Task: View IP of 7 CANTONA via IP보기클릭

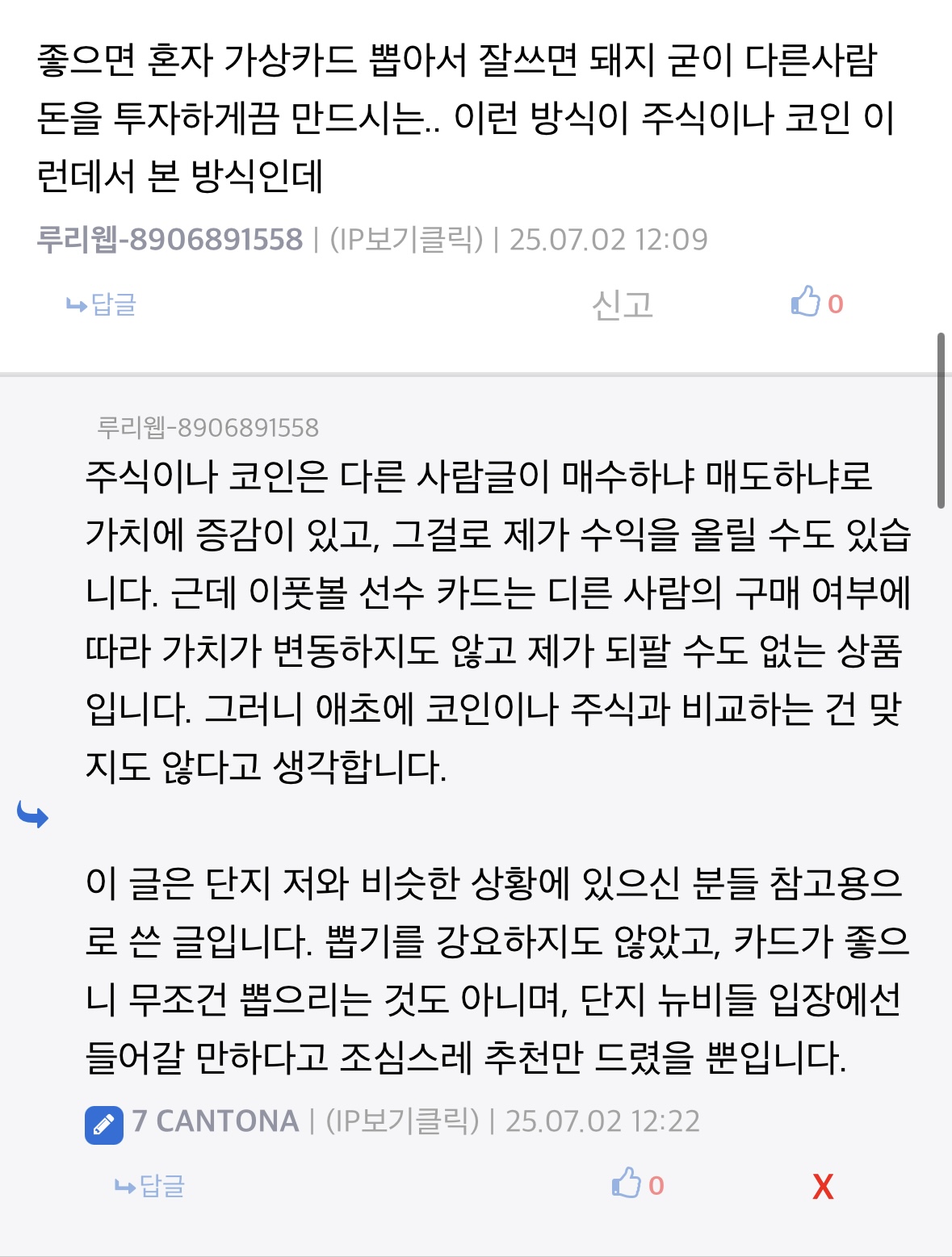Action: 402,1121
